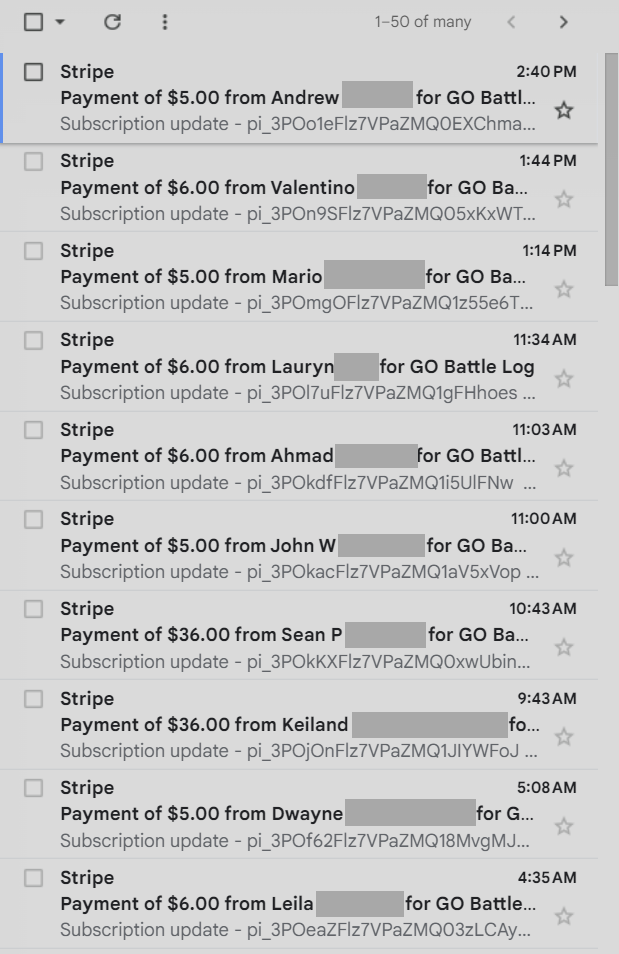Screen dimensions: 619x954
Task: Open the $36.00 payment email from Keiland
Action: [x=298, y=725]
